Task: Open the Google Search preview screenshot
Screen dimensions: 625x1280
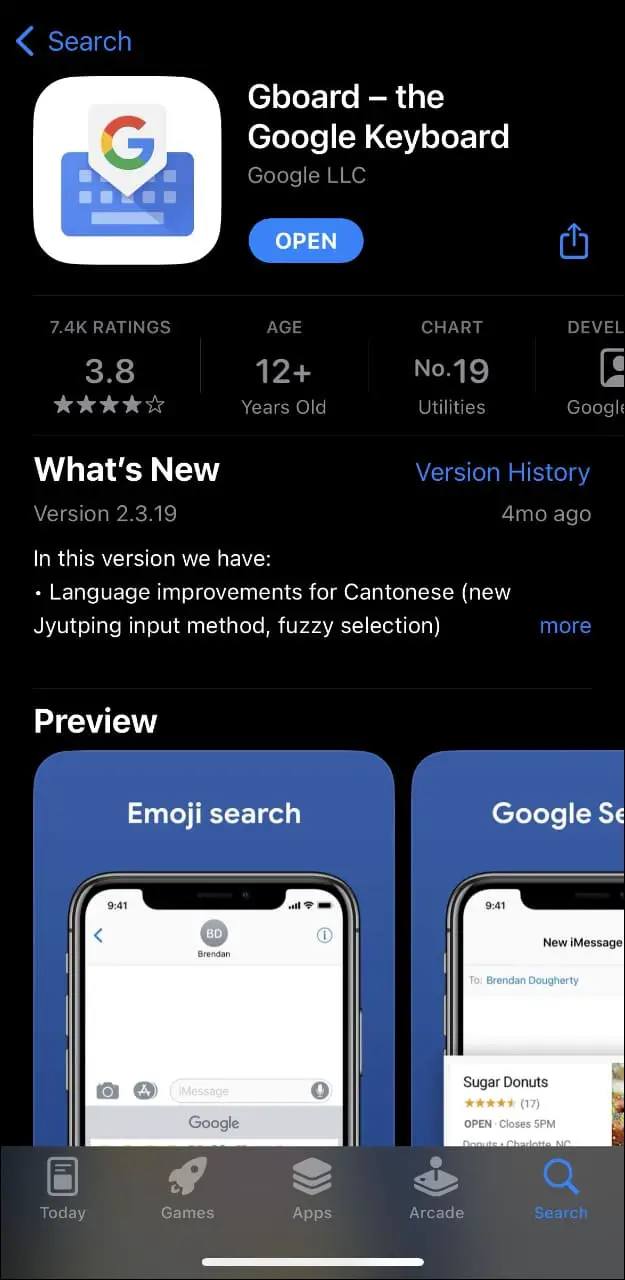Action: coord(518,948)
